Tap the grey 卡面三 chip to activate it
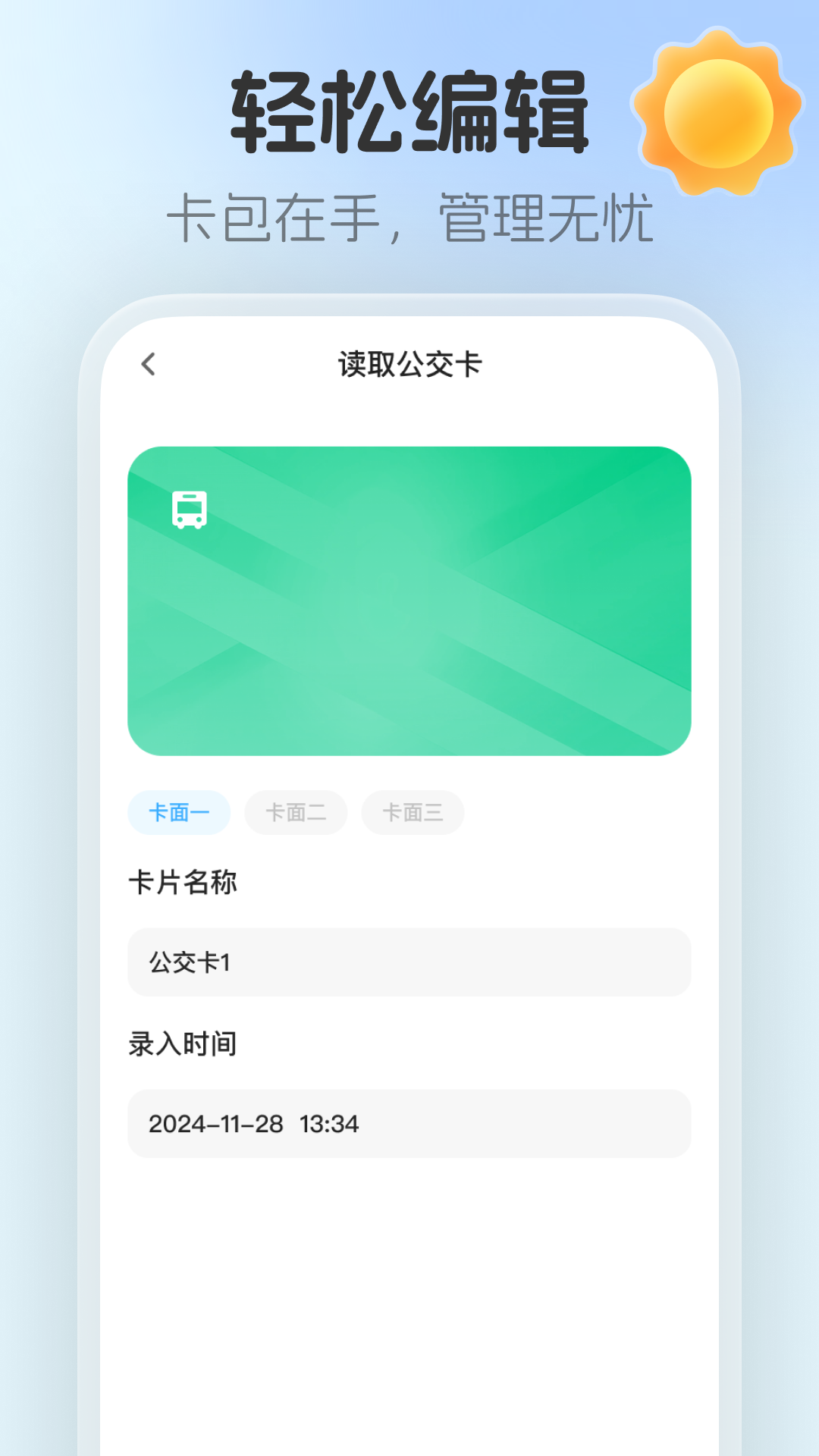 412,812
